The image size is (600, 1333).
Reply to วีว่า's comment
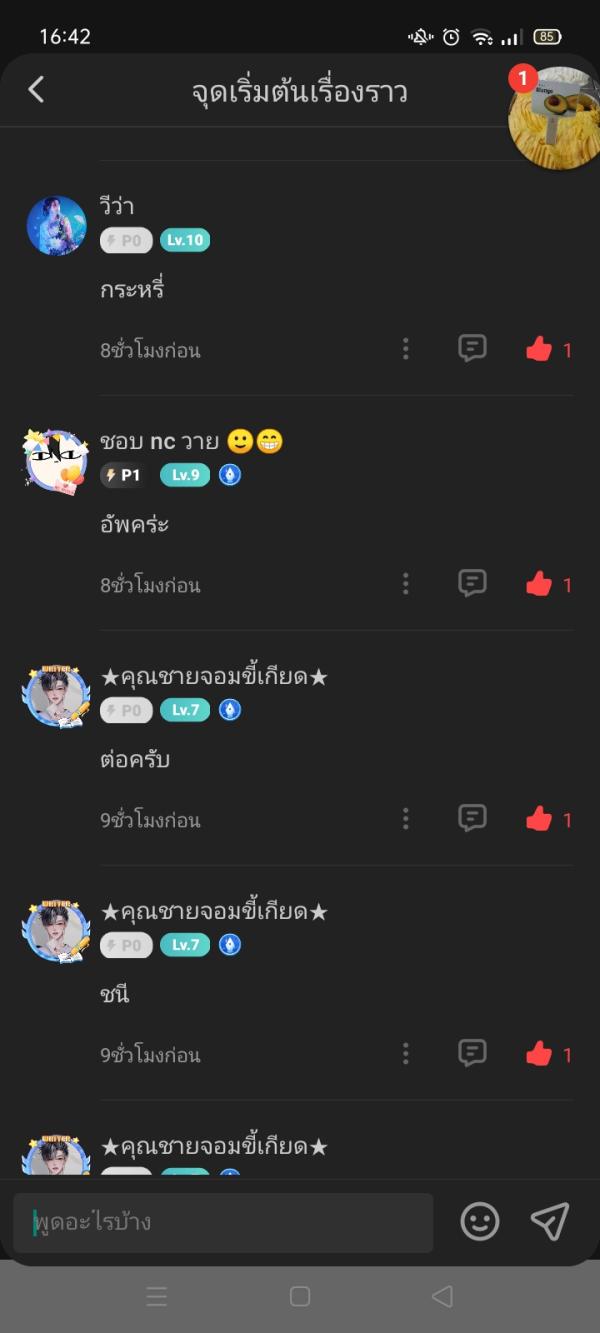click(x=472, y=349)
